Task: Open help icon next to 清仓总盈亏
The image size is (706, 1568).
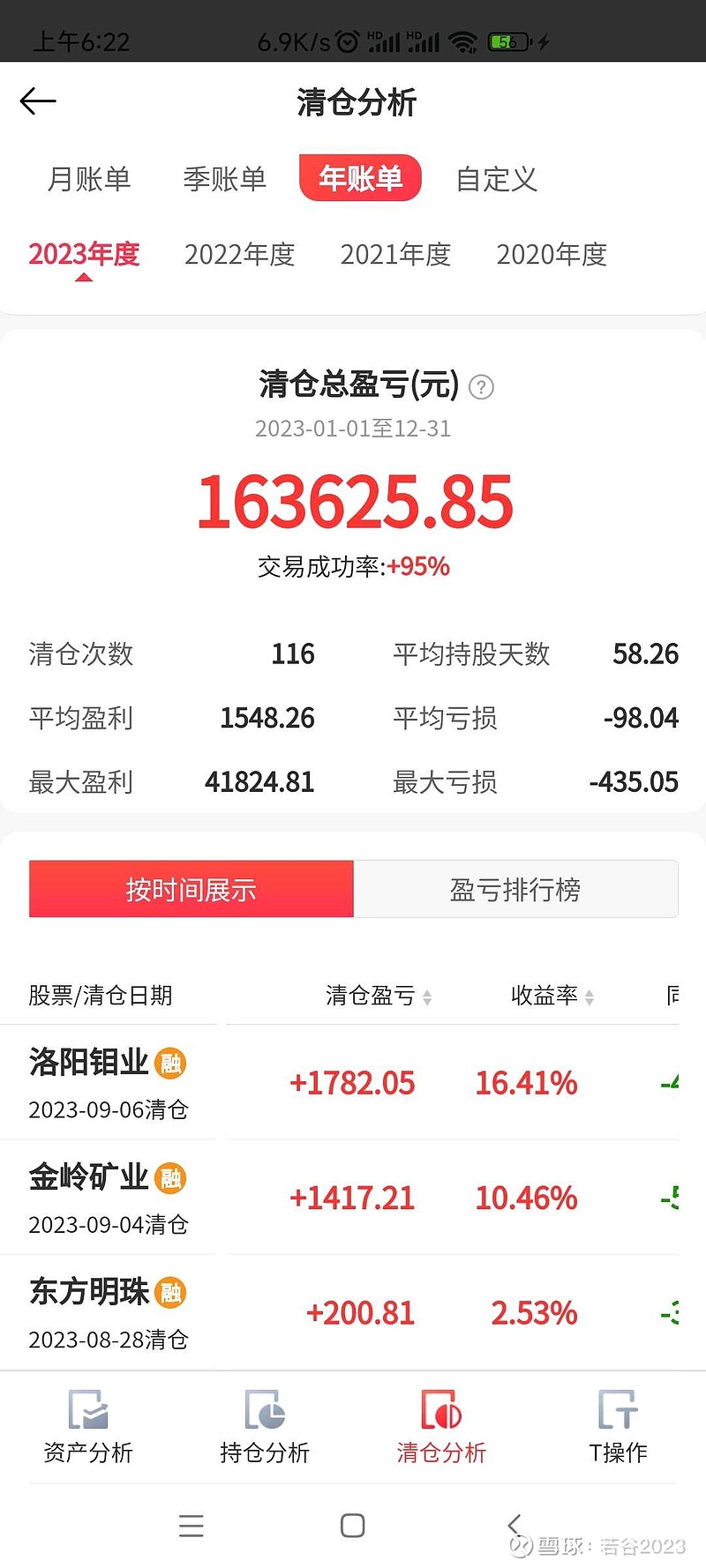Action: coord(481,387)
